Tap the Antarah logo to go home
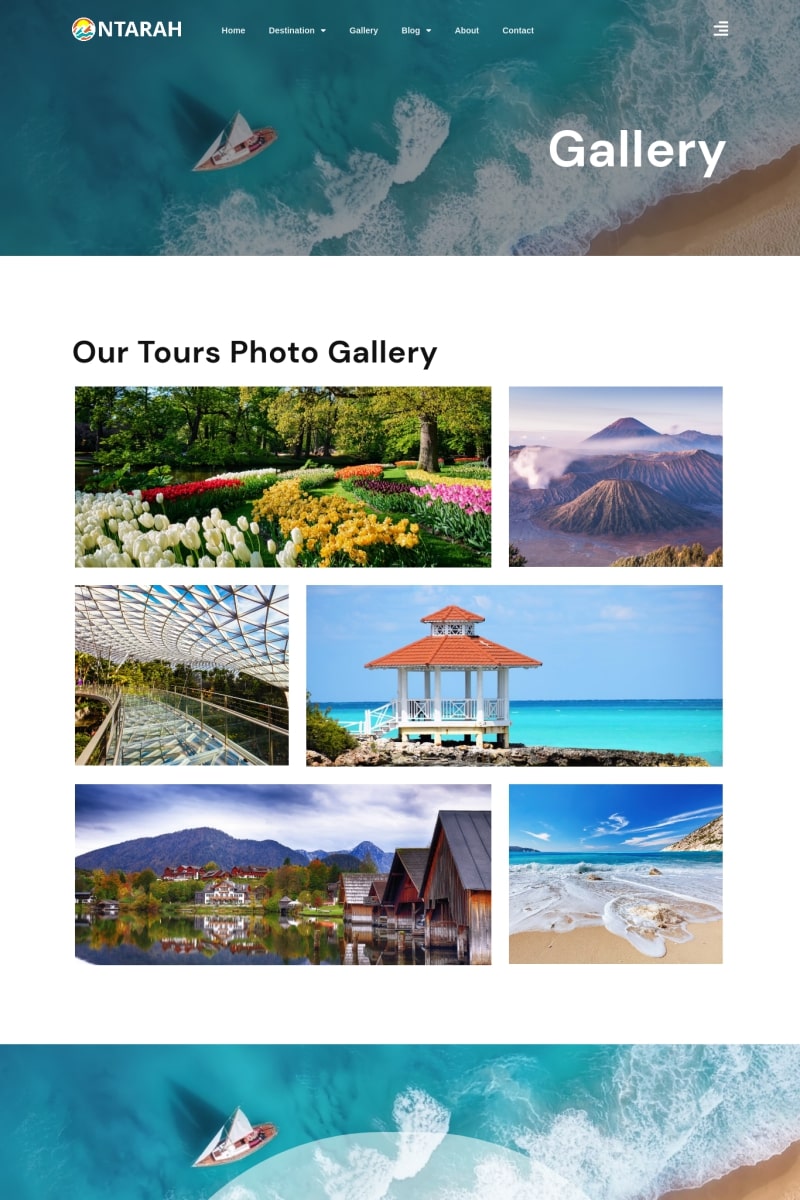 click(x=127, y=30)
